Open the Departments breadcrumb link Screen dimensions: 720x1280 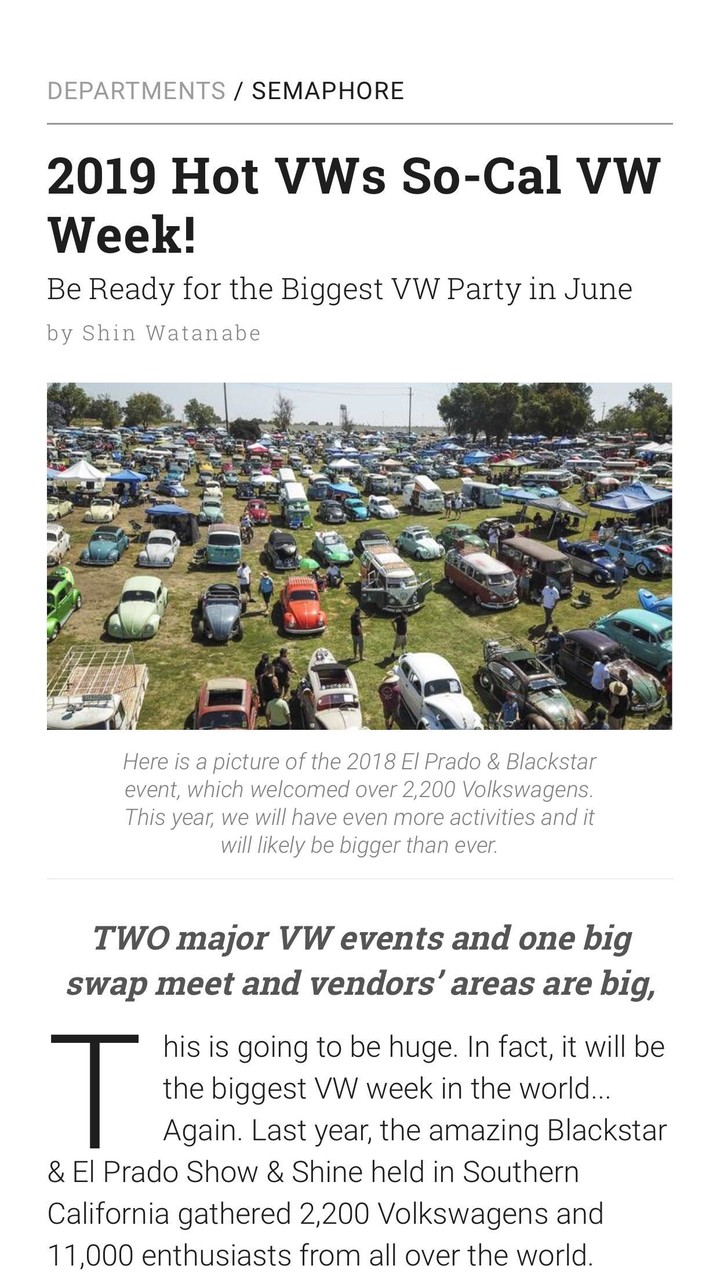coord(136,91)
